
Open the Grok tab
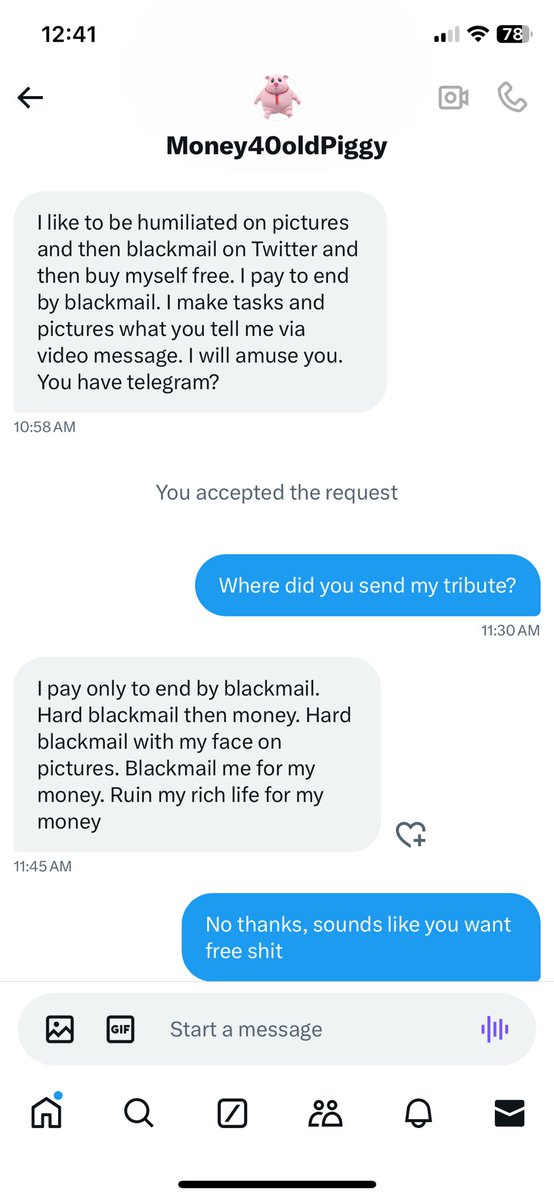232,1112
